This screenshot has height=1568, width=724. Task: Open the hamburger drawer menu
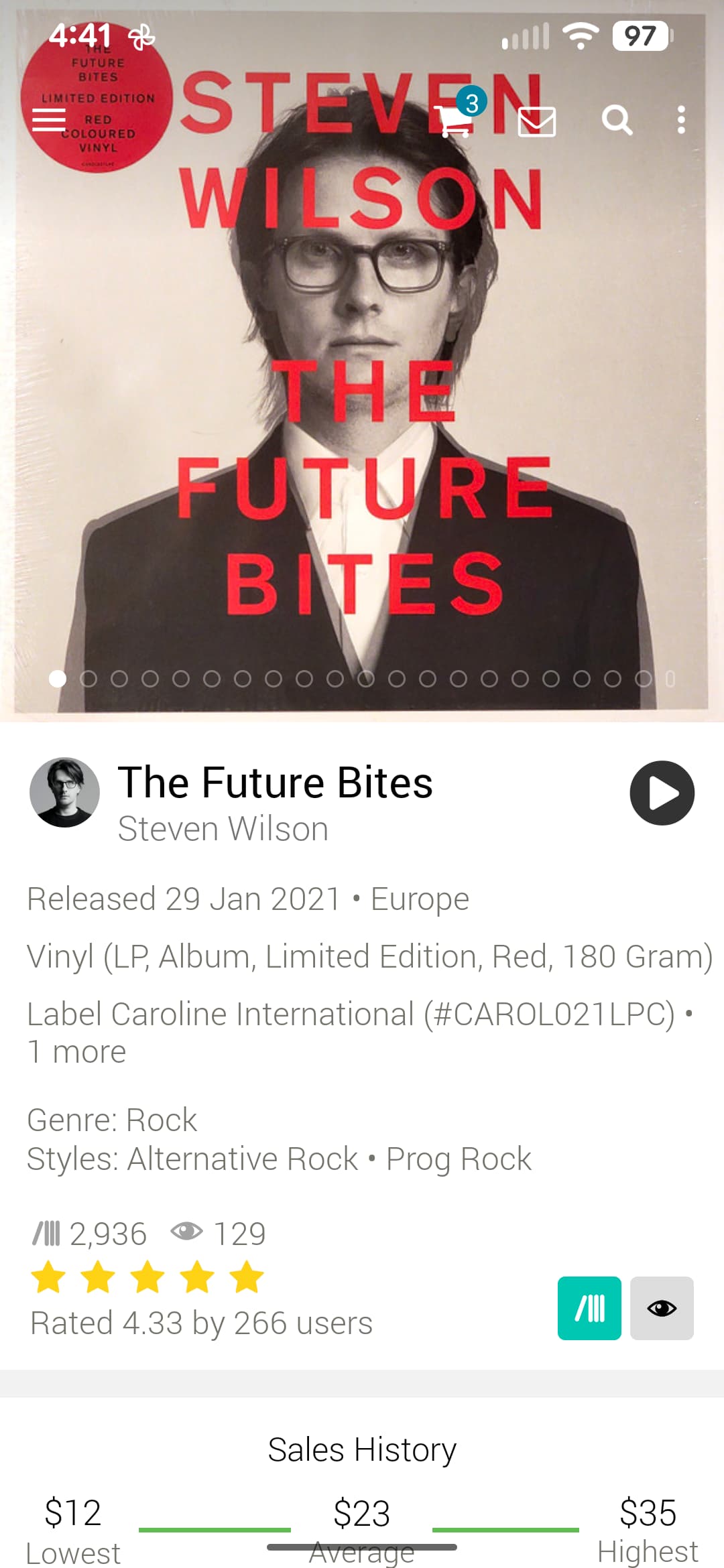(49, 120)
